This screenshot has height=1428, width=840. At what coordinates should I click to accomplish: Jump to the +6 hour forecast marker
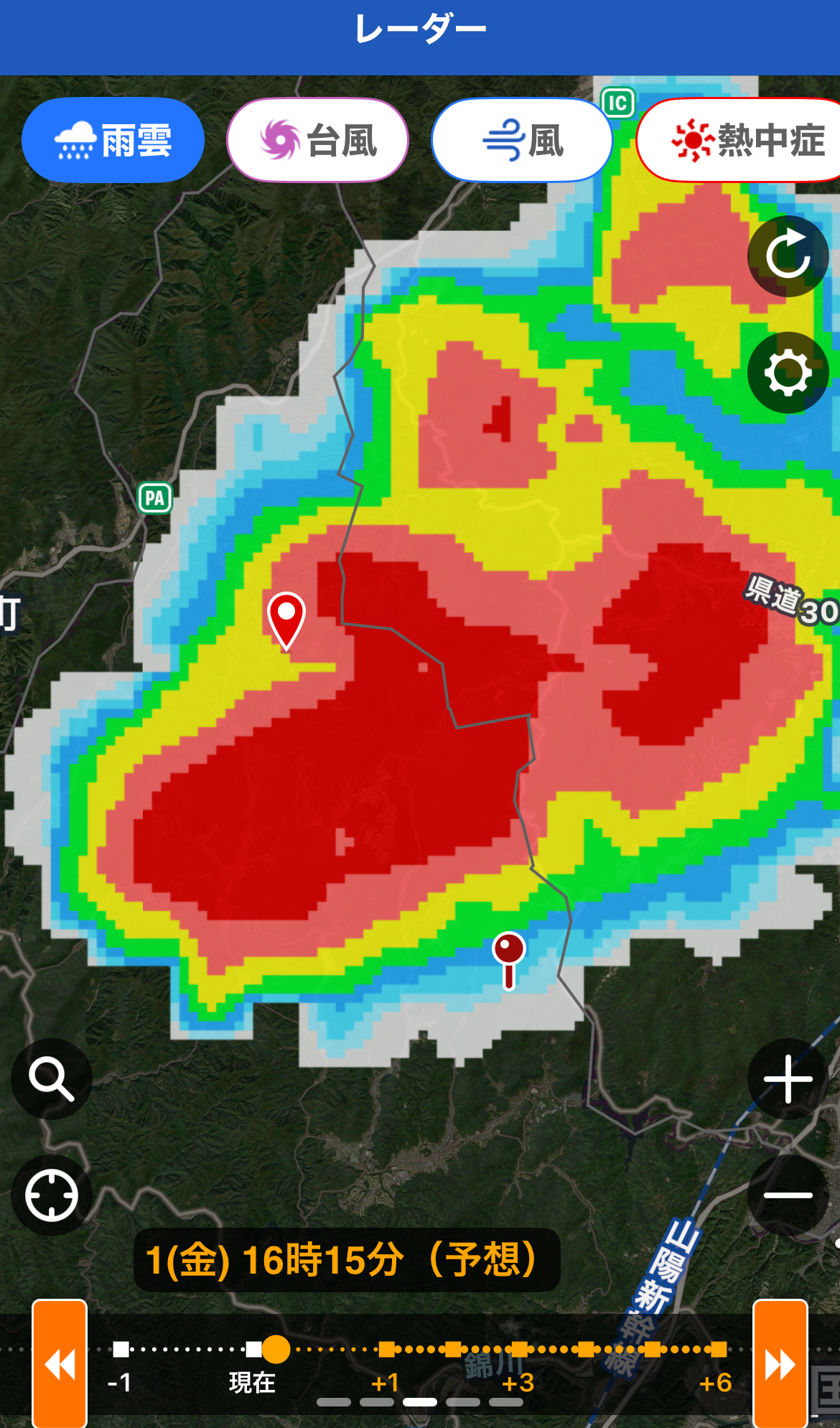[x=719, y=1350]
